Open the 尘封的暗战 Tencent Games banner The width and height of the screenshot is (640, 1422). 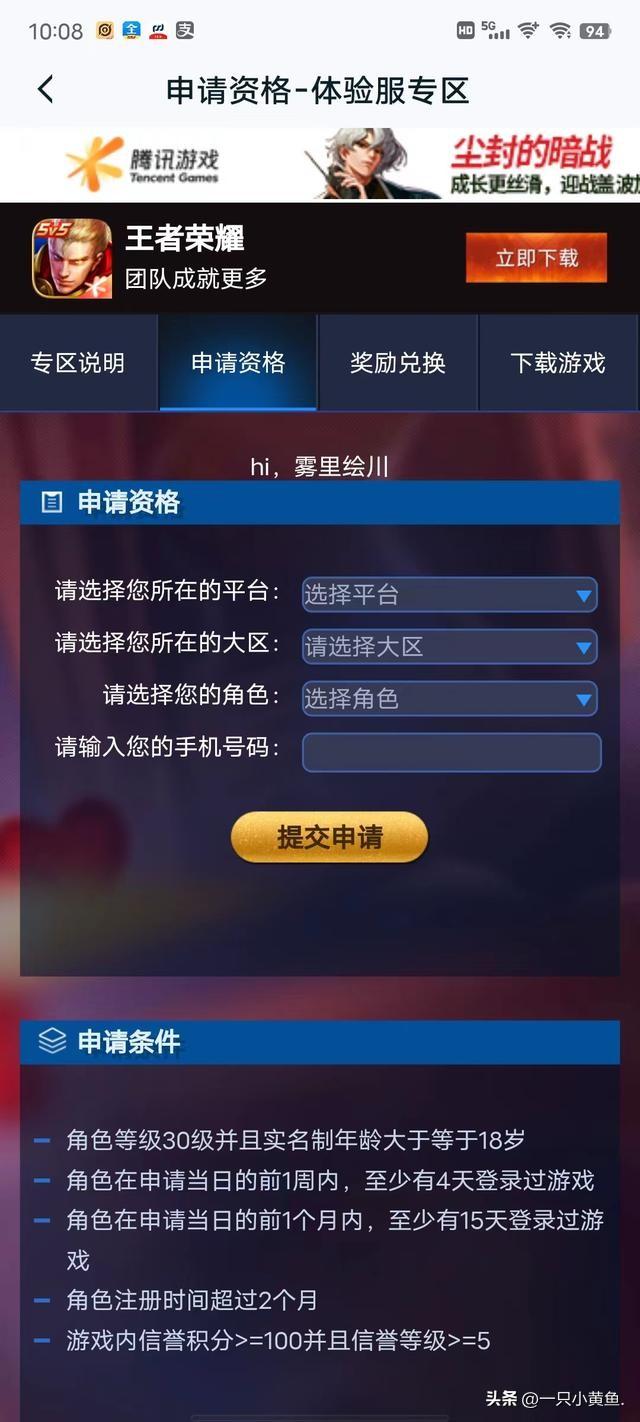point(320,164)
